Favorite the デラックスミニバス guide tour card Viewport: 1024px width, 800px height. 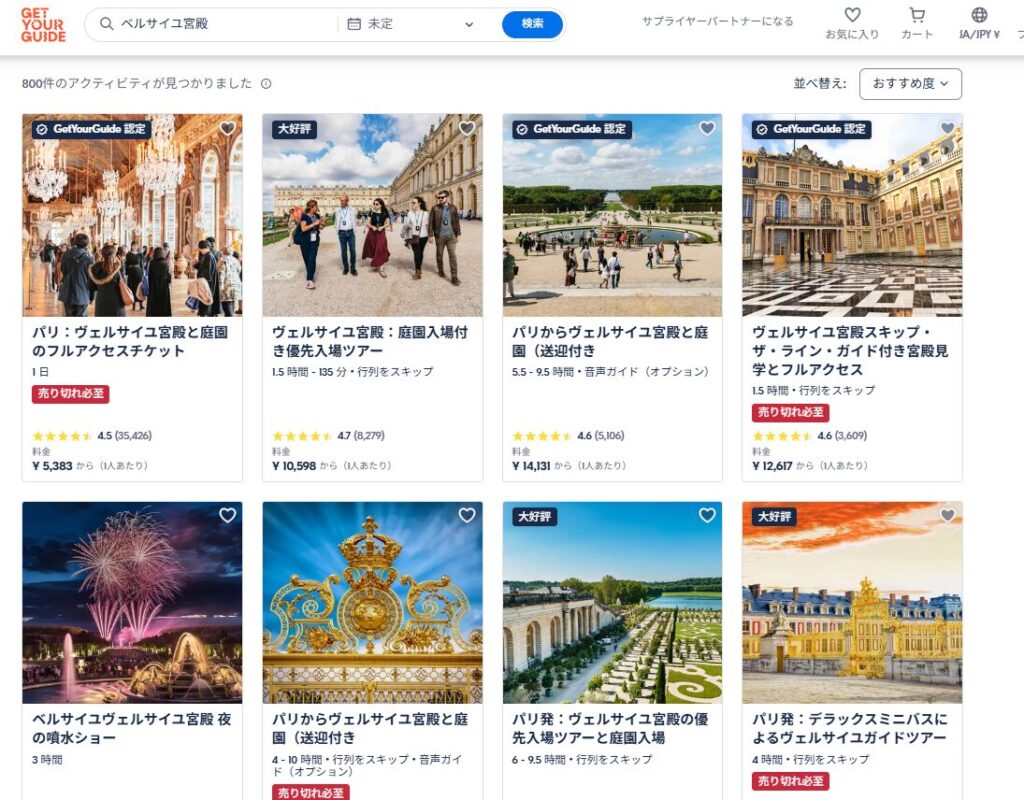click(x=947, y=515)
